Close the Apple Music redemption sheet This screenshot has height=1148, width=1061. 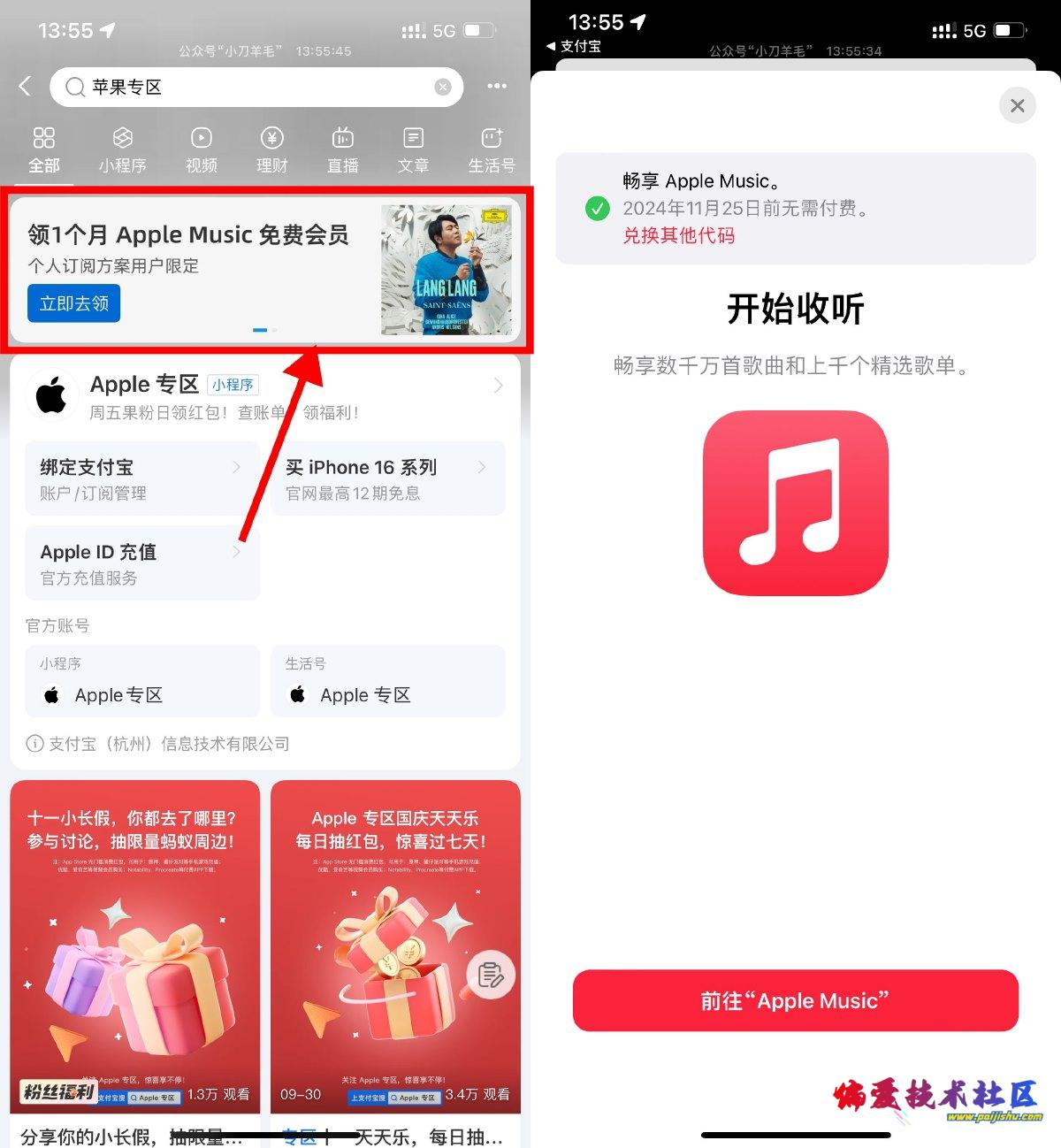pyautogui.click(x=1017, y=106)
